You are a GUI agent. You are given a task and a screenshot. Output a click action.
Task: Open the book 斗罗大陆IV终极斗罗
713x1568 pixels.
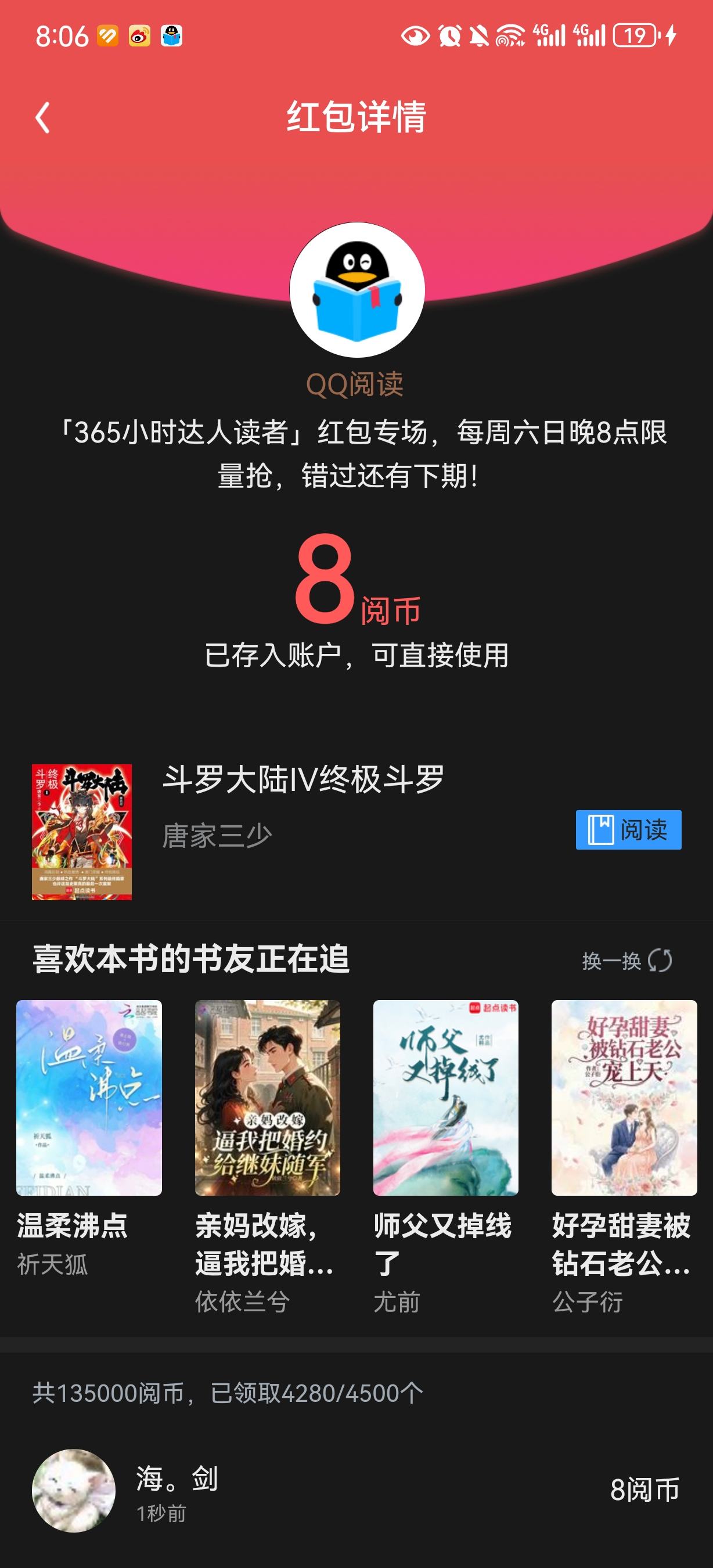tap(303, 779)
